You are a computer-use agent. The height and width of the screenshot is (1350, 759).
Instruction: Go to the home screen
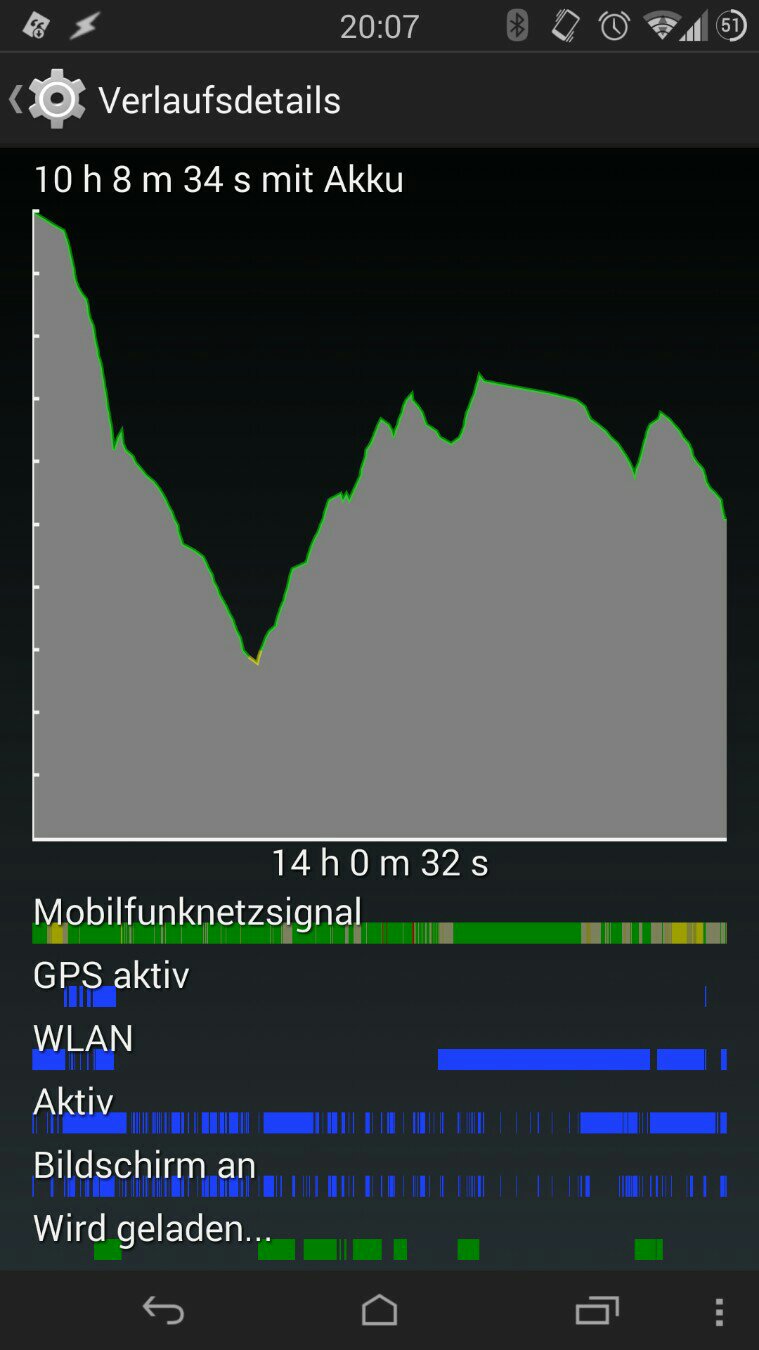(x=379, y=1310)
